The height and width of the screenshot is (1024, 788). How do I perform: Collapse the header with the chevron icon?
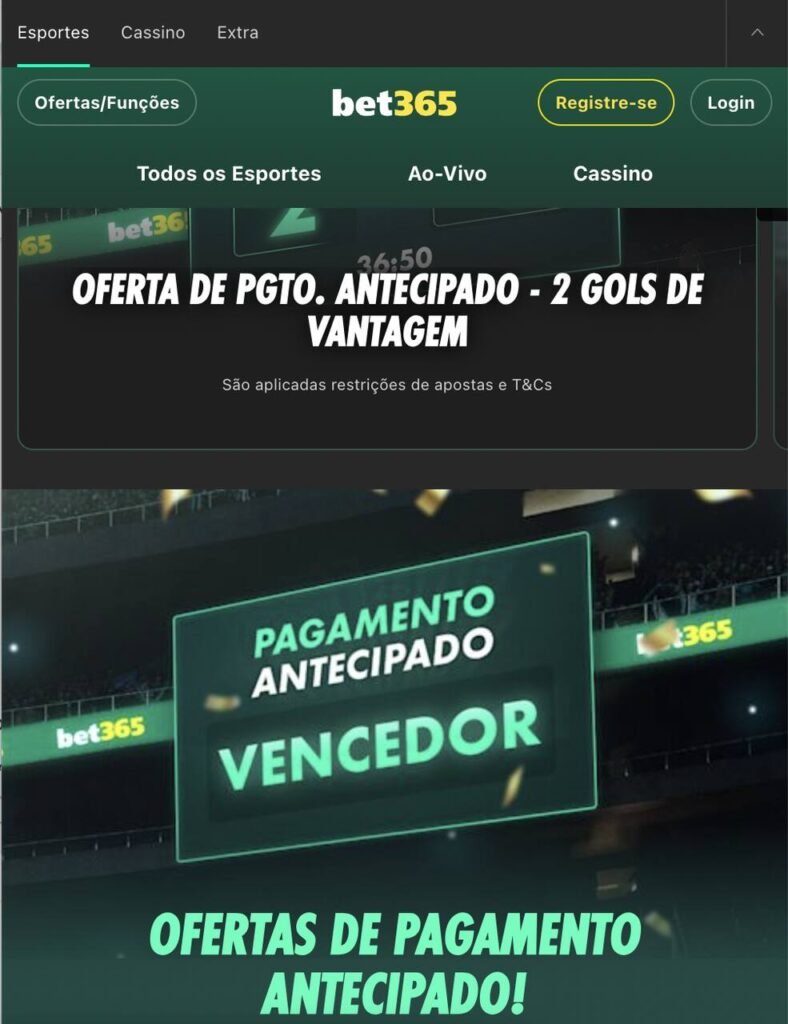point(756,32)
